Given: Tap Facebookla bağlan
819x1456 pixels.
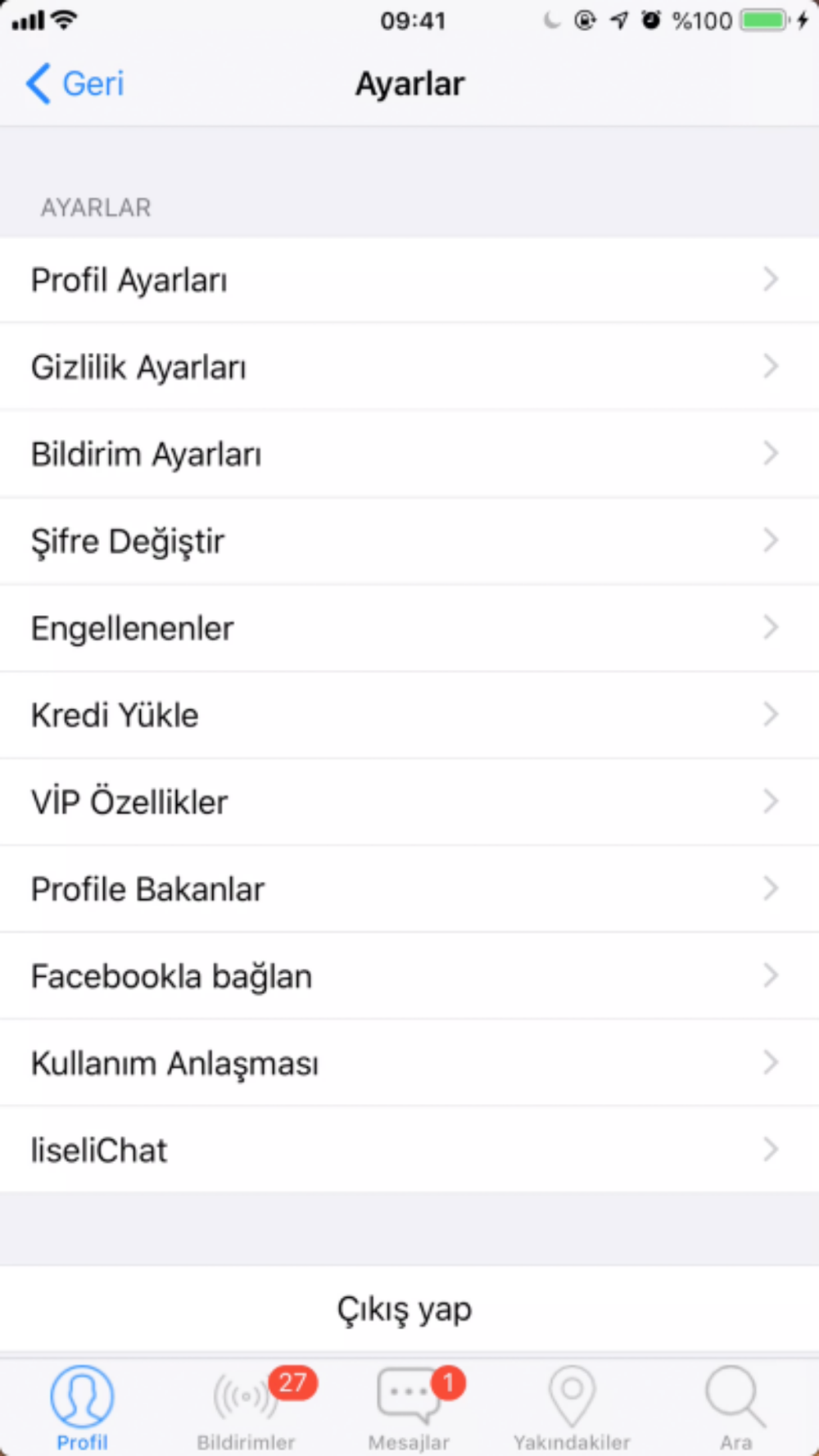Looking at the screenshot, I should (x=409, y=976).
